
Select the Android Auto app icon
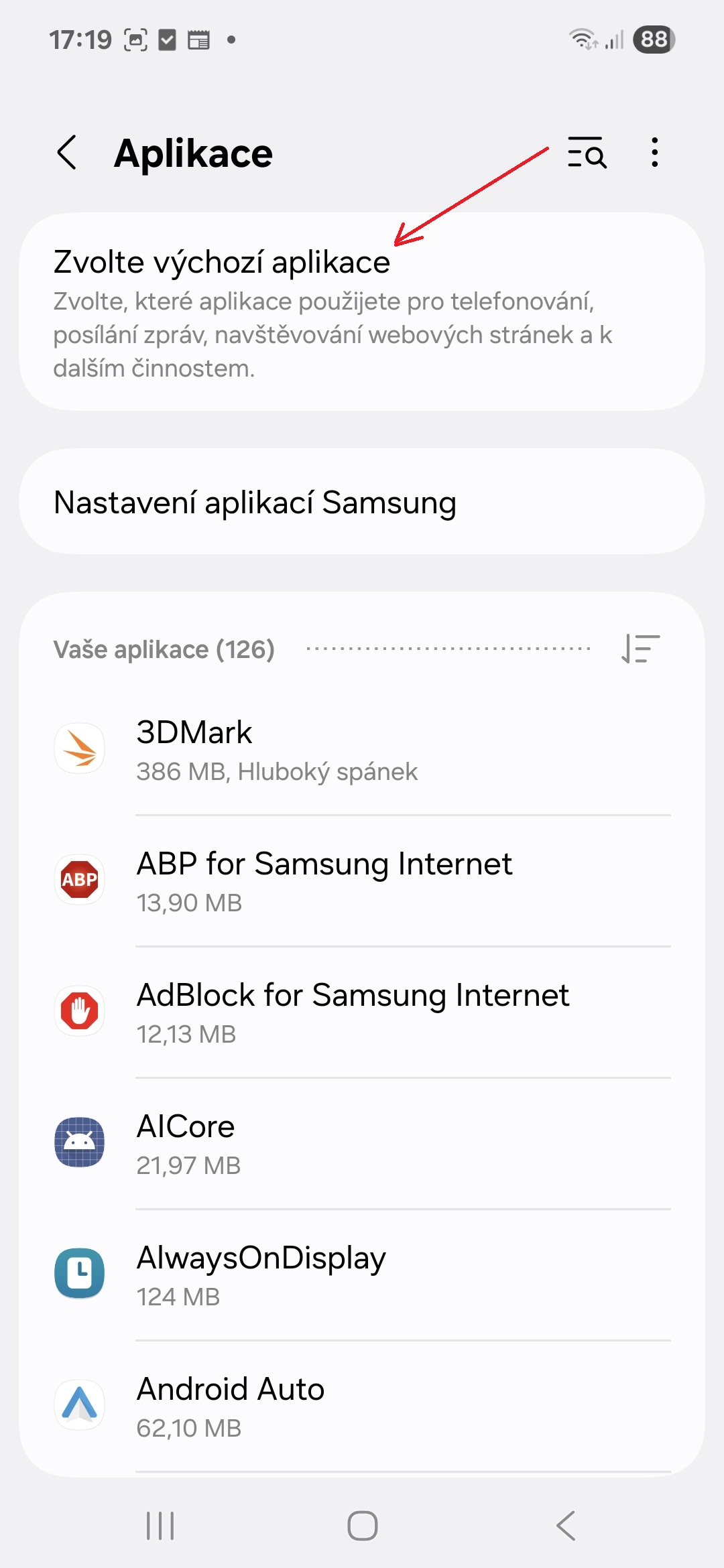[79, 1405]
